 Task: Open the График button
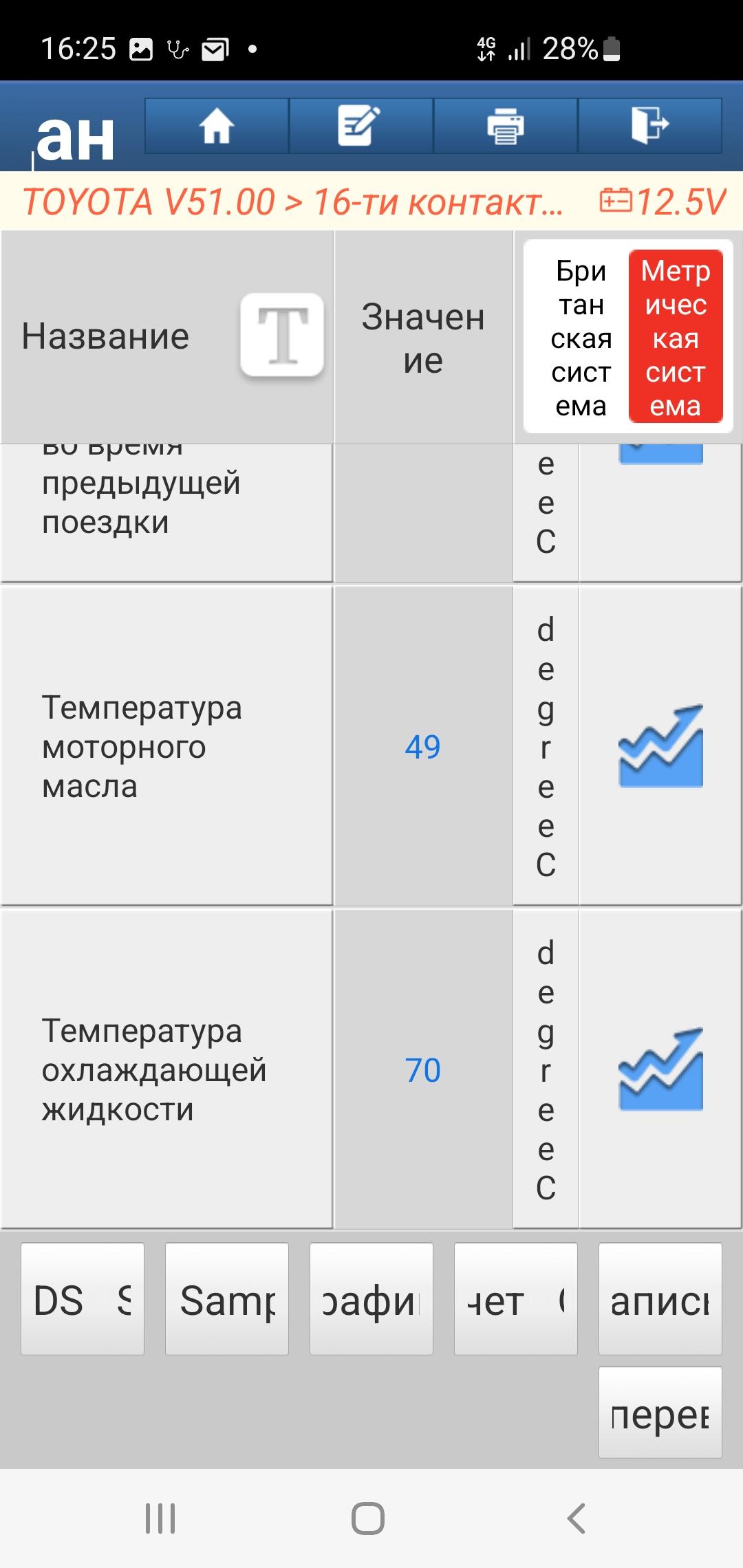[371, 1299]
